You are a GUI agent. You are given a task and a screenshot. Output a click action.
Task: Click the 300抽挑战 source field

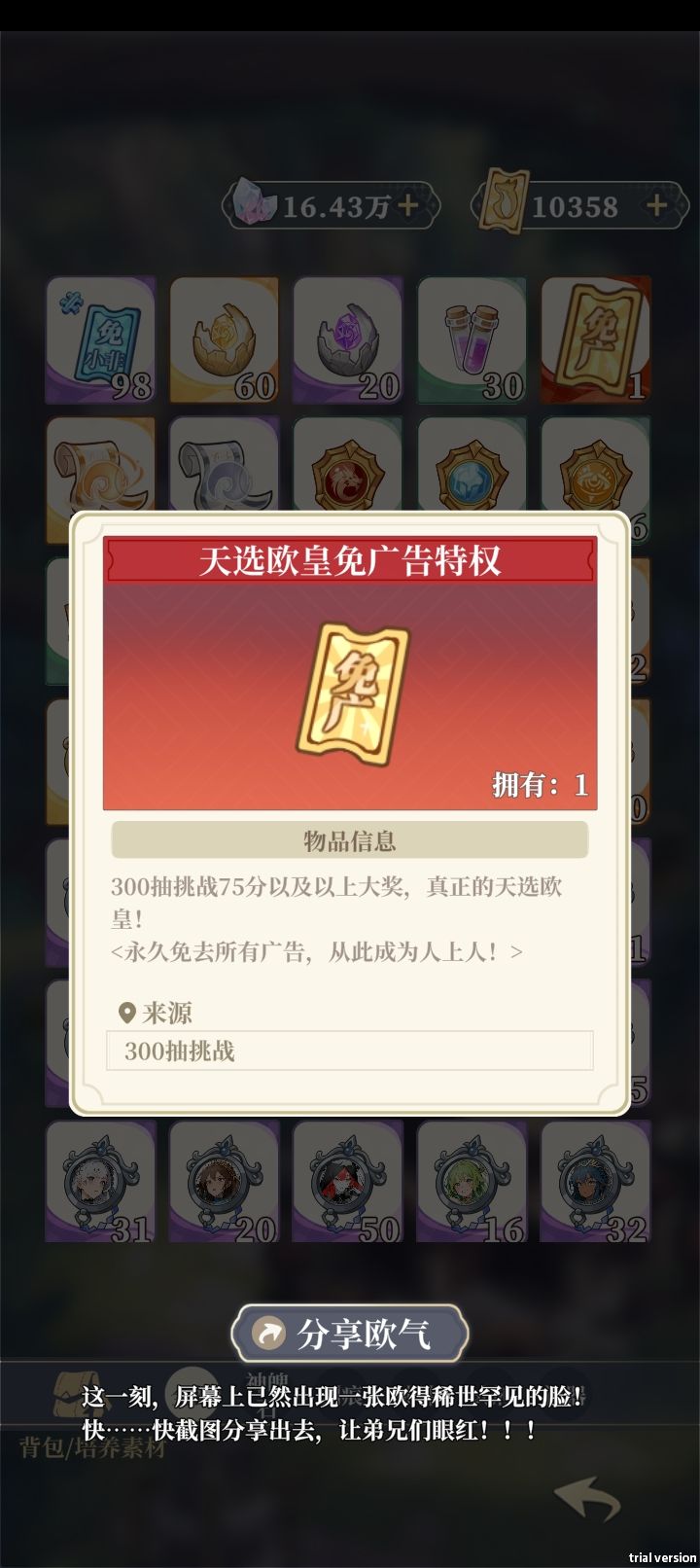[x=350, y=1052]
